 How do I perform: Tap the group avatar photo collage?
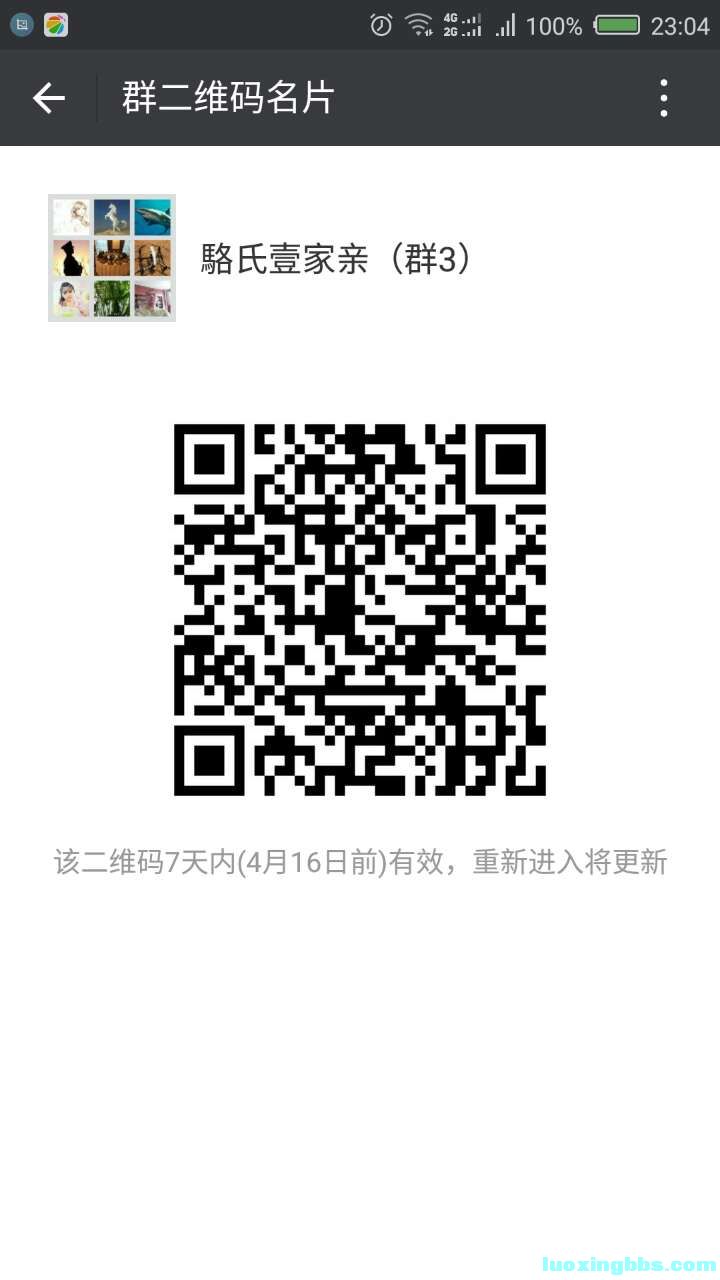[x=111, y=258]
